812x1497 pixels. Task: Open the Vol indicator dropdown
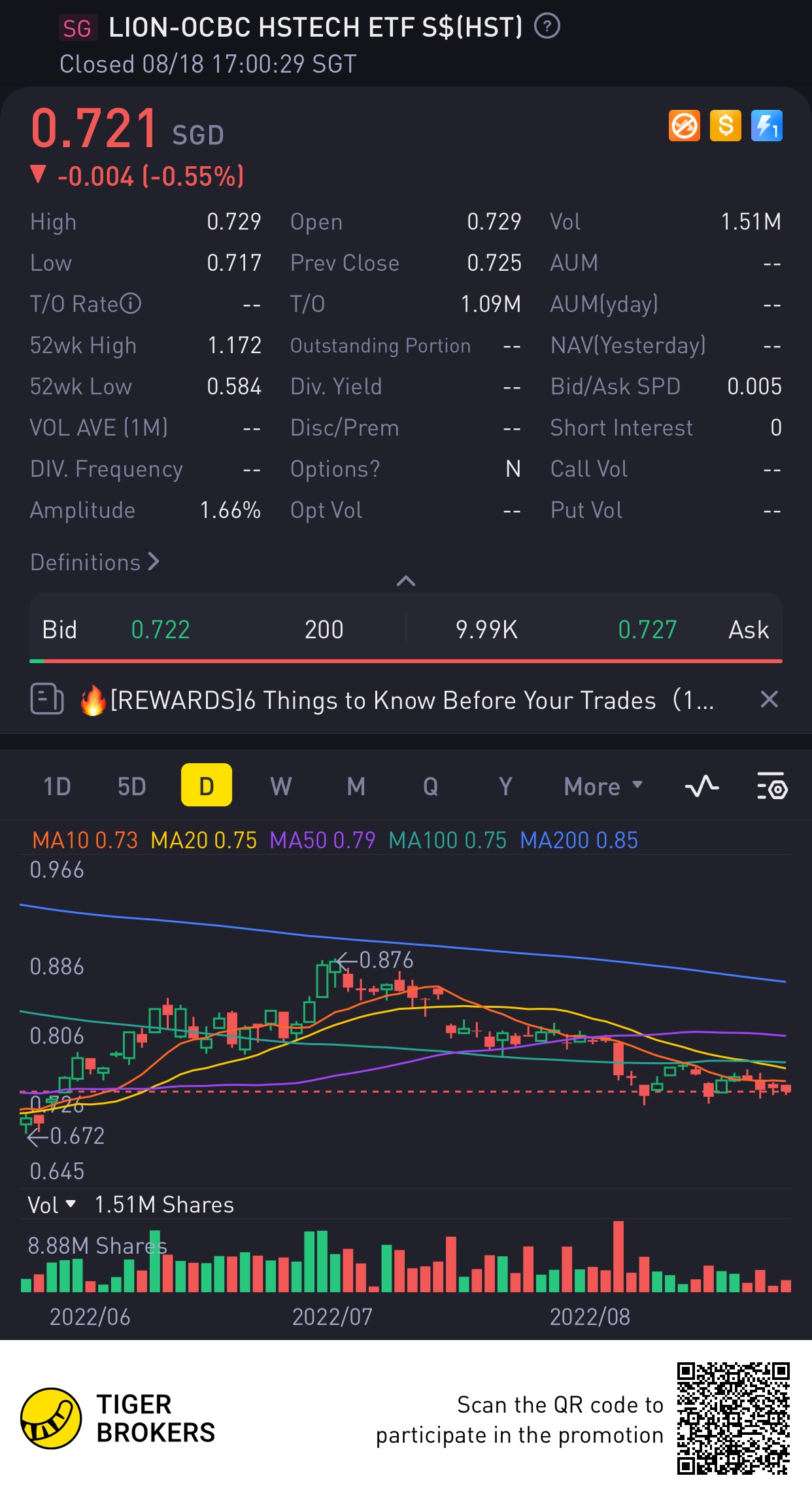click(x=52, y=1205)
